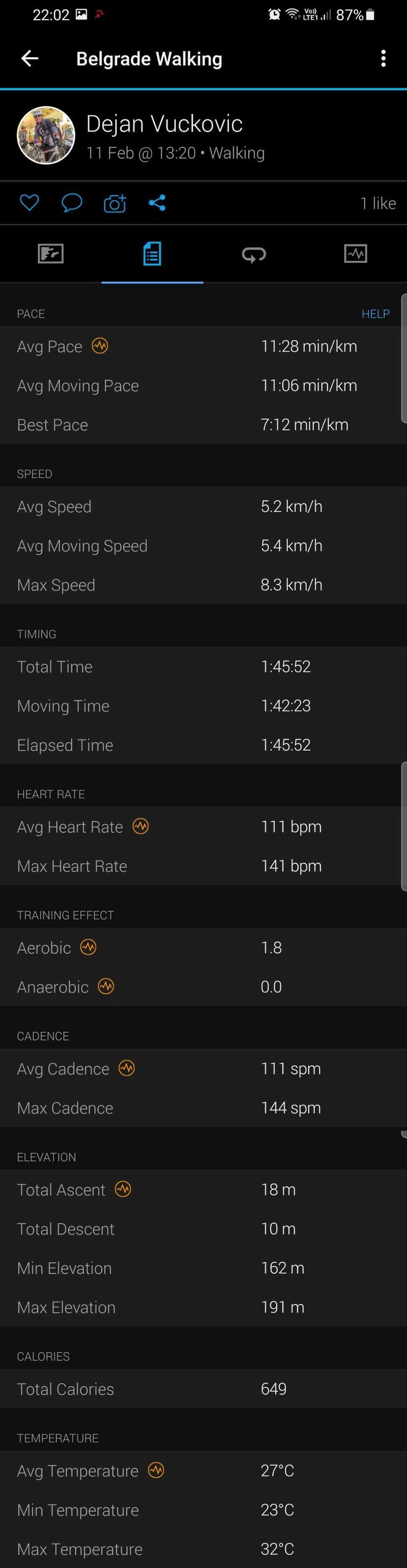The height and width of the screenshot is (1568, 407).
Task: Like this walking activity
Action: click(29, 203)
